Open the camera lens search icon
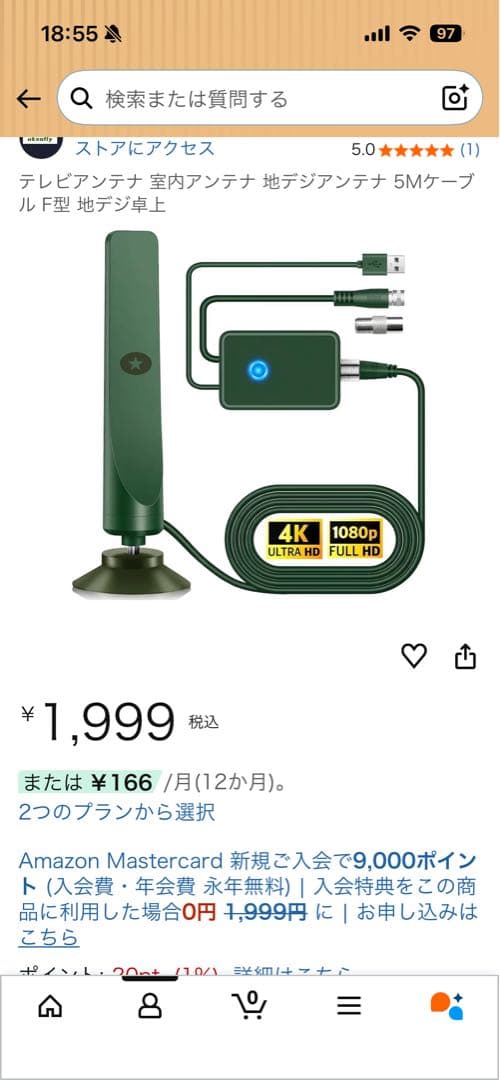Screen dimensions: 500x1080 click(x=455, y=98)
